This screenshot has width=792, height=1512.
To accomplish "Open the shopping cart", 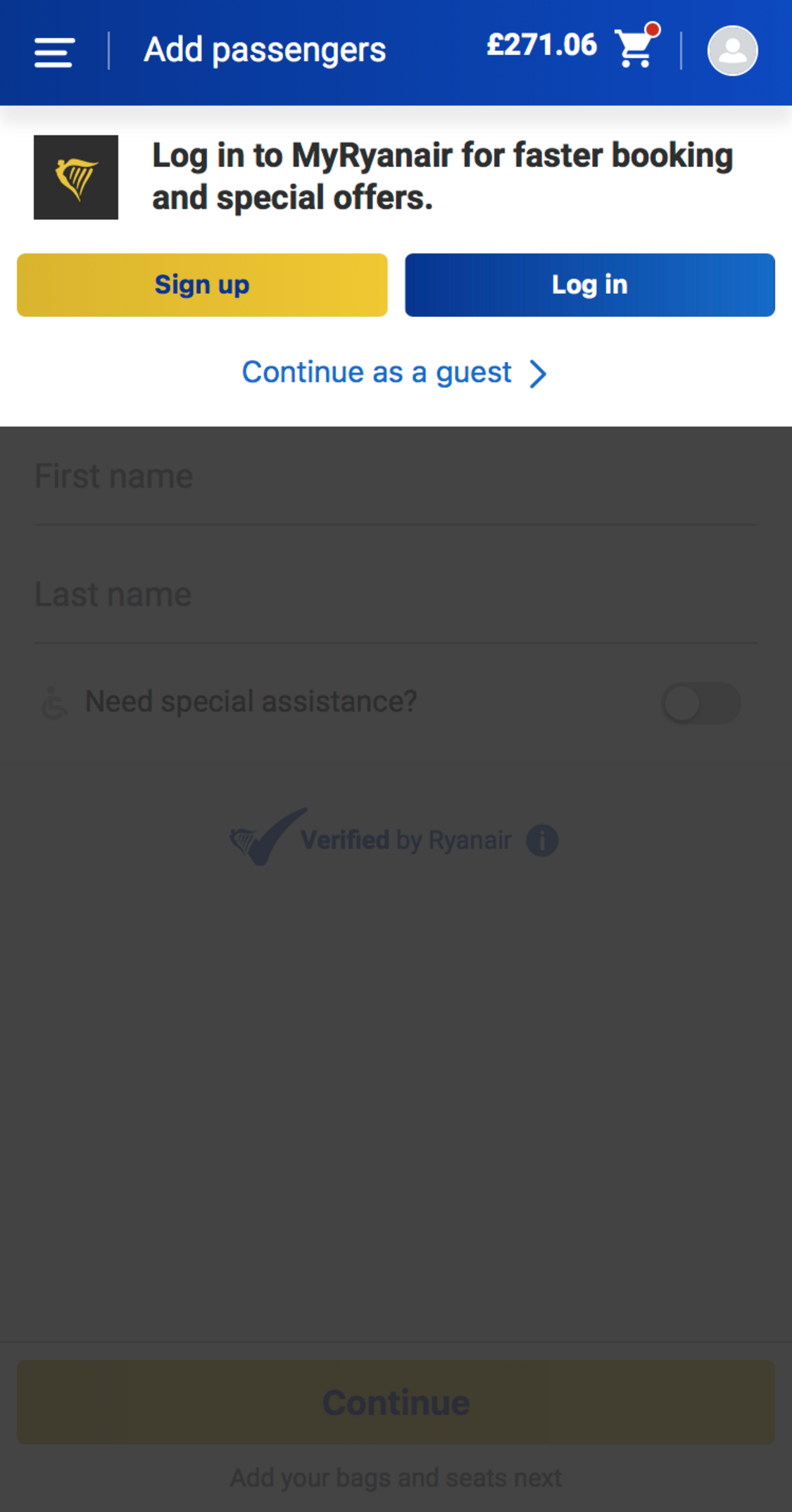I will pos(633,49).
